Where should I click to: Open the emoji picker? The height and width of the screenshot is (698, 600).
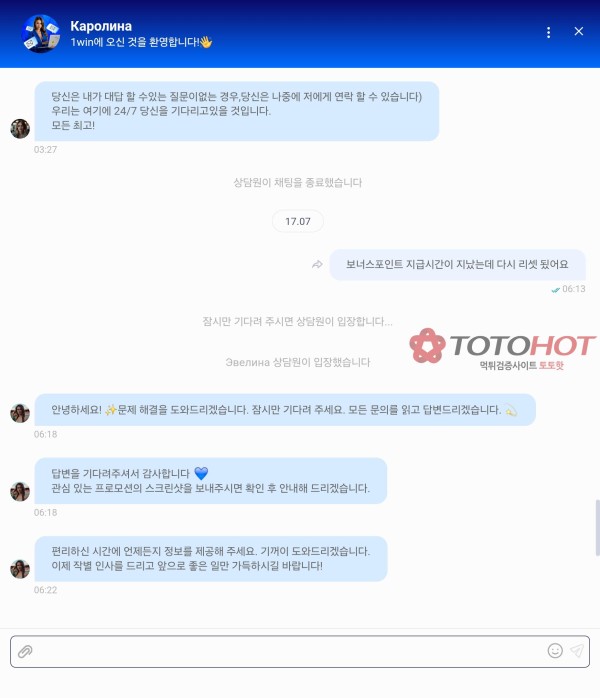[555, 651]
